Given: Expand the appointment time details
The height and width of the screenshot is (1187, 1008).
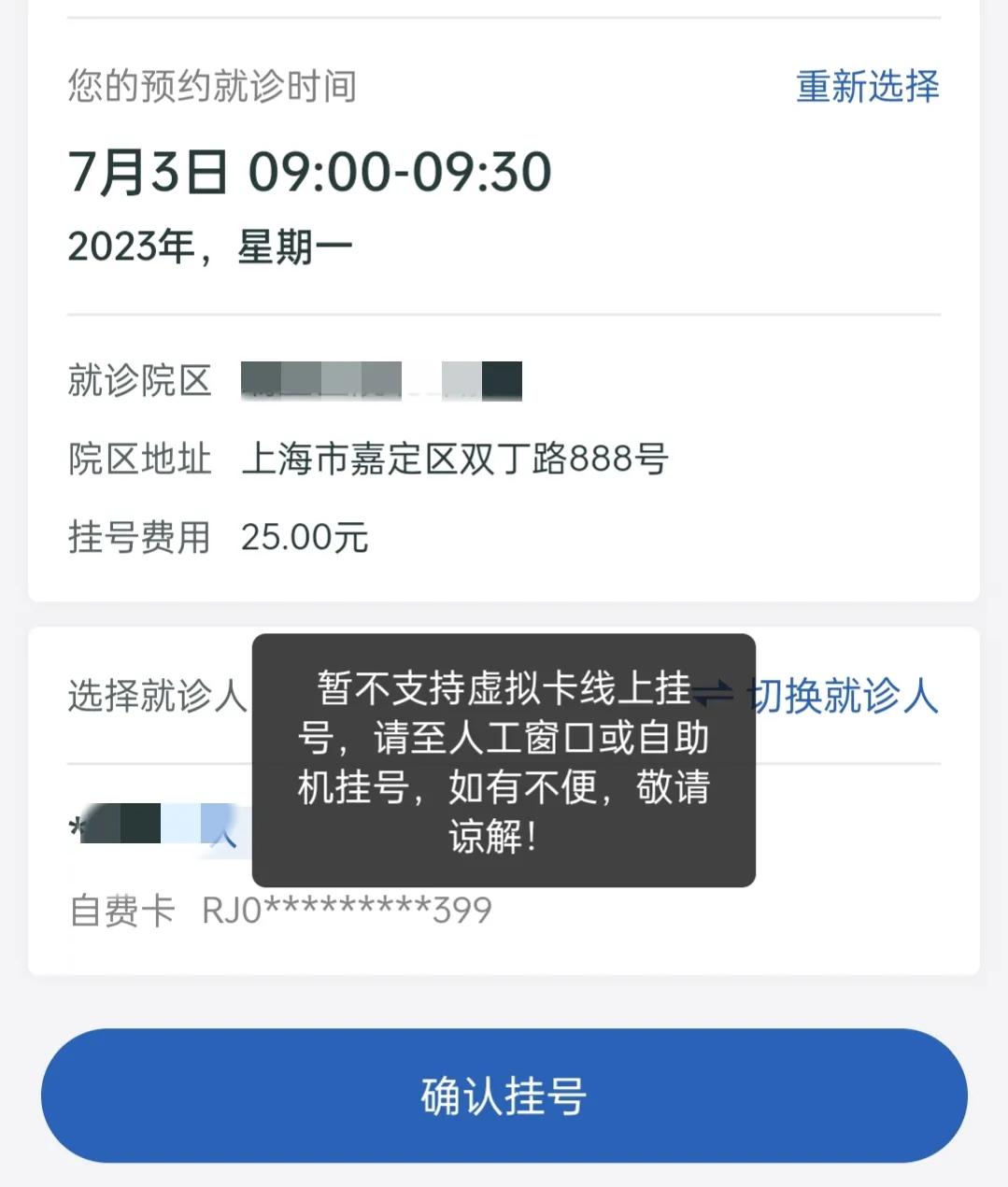Looking at the screenshot, I should [x=310, y=171].
